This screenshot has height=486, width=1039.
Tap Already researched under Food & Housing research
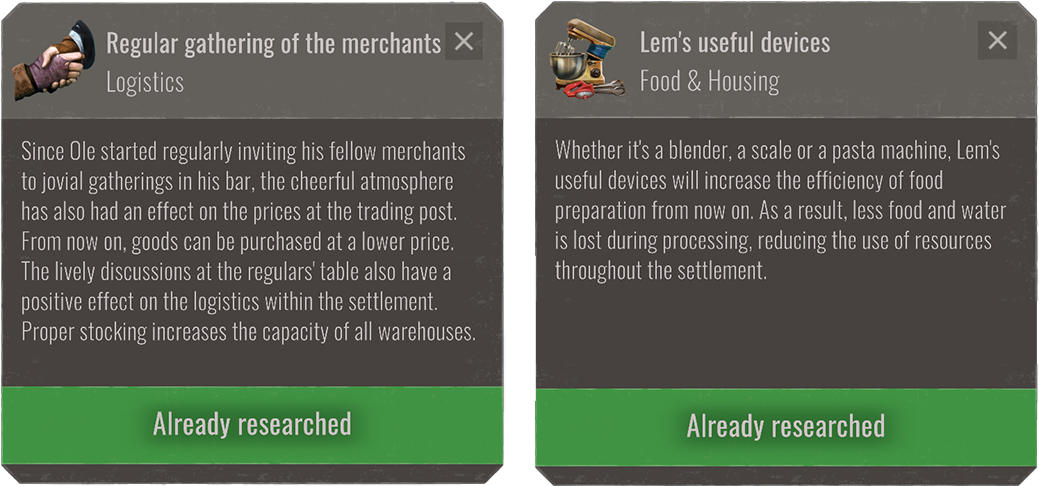786,427
